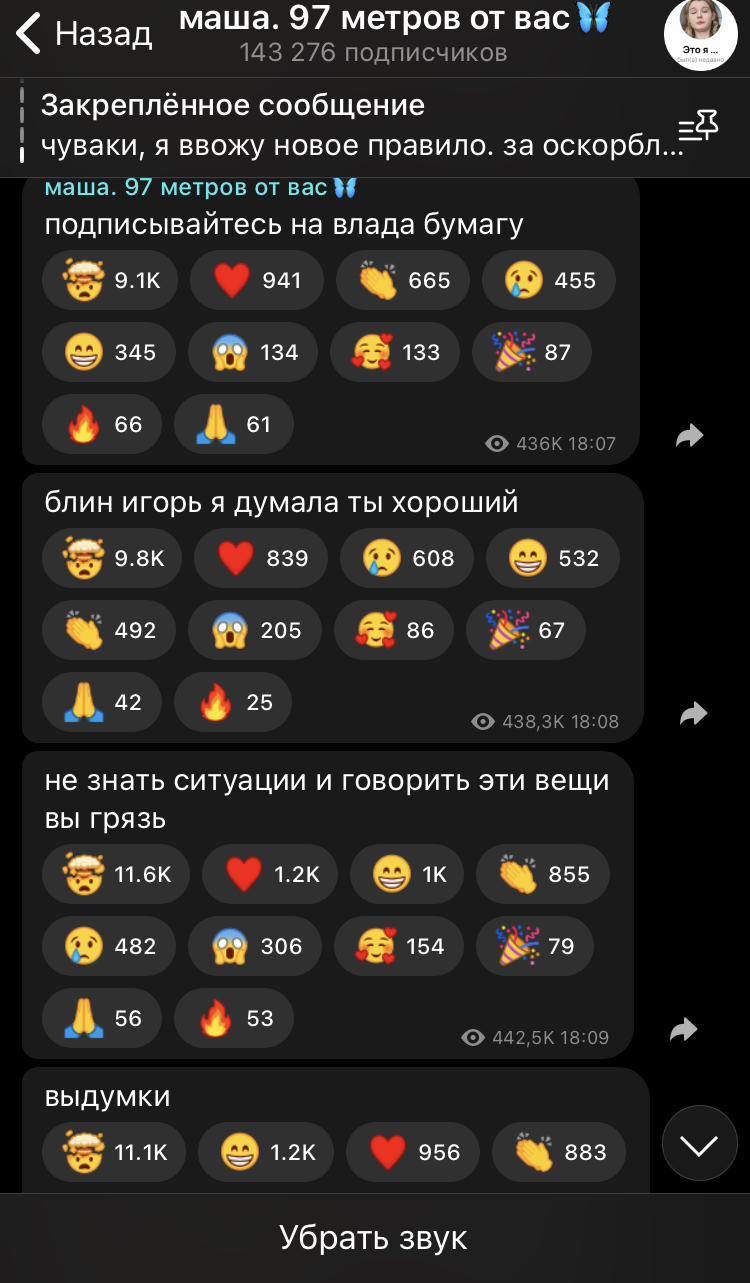This screenshot has height=1283, width=750.
Task: Forward the 'не знать ситуации' post
Action: [684, 1029]
